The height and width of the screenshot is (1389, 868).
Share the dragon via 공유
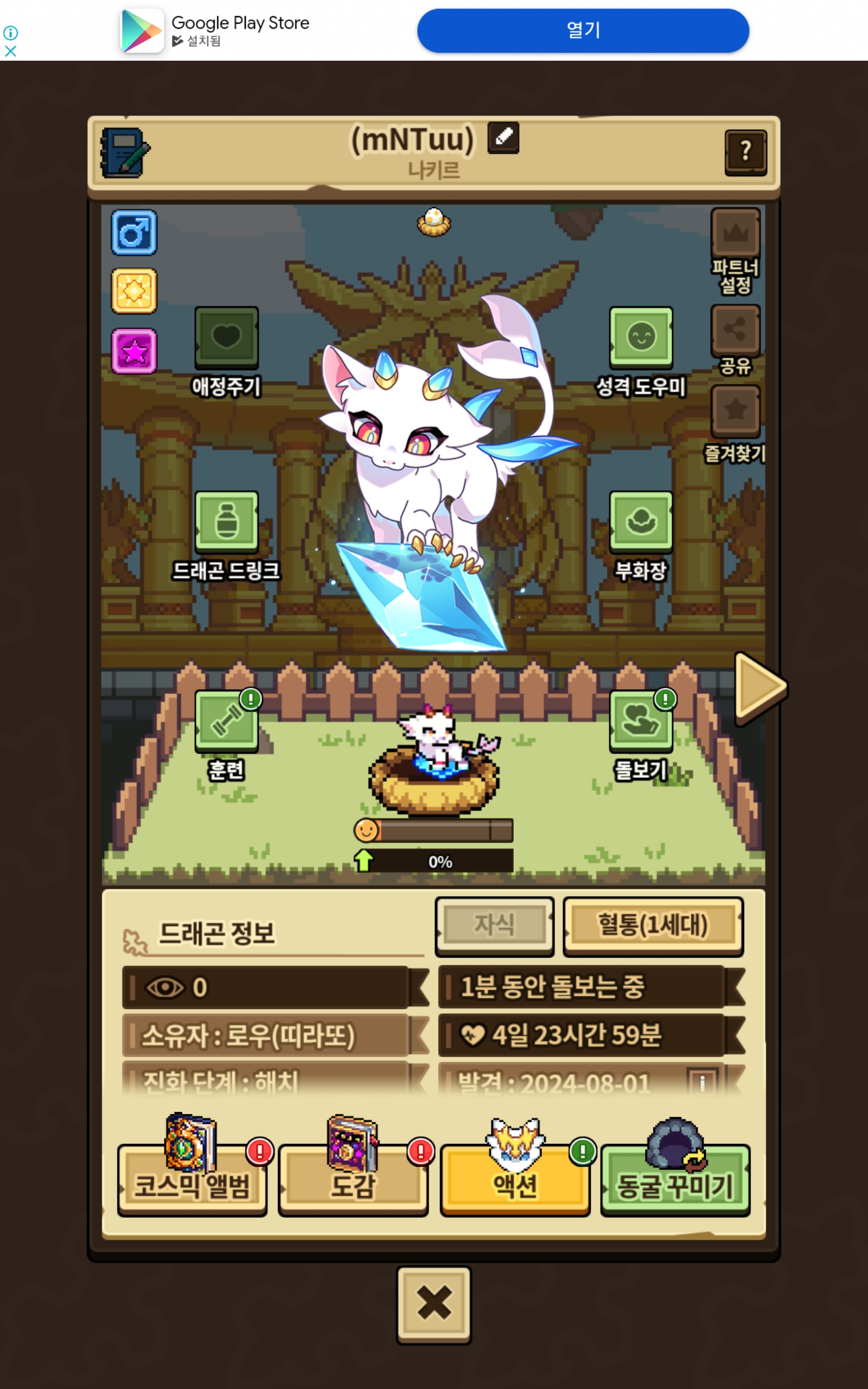735,330
